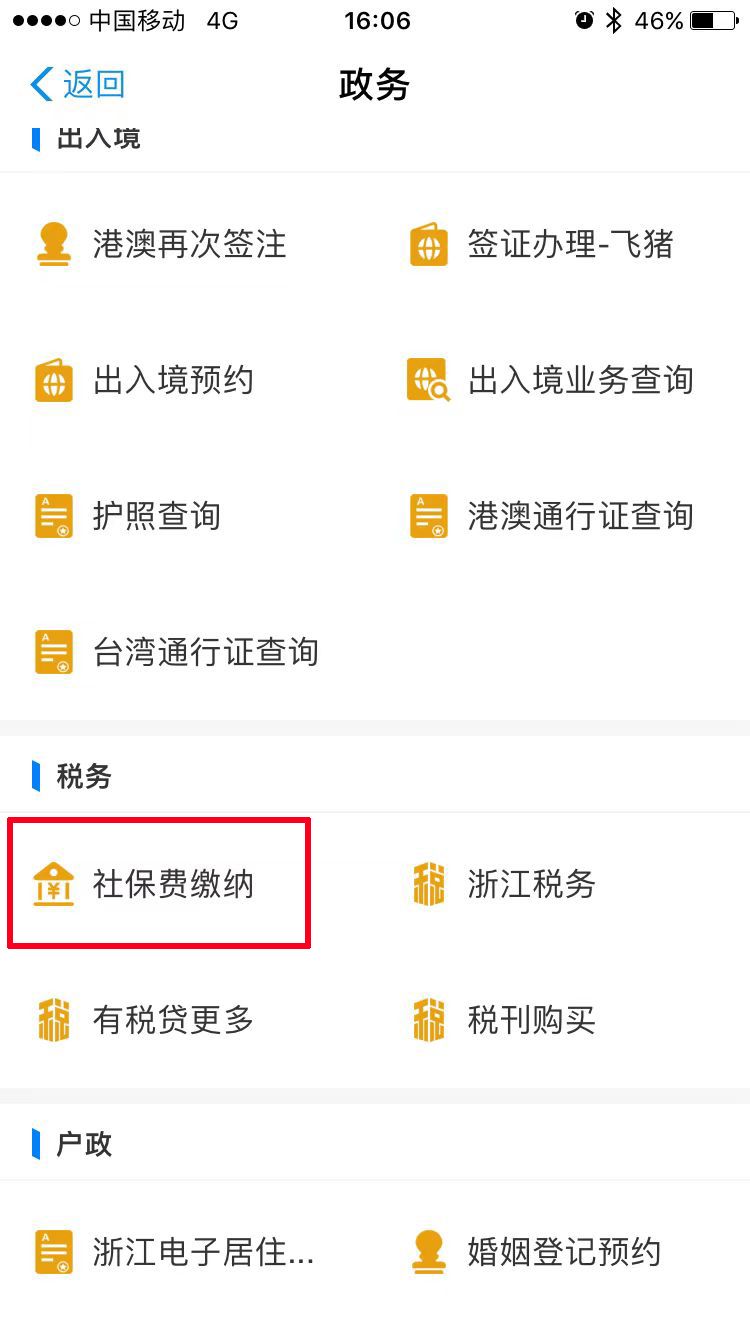Tap 护照查询
The width and height of the screenshot is (750, 1334).
tap(127, 516)
